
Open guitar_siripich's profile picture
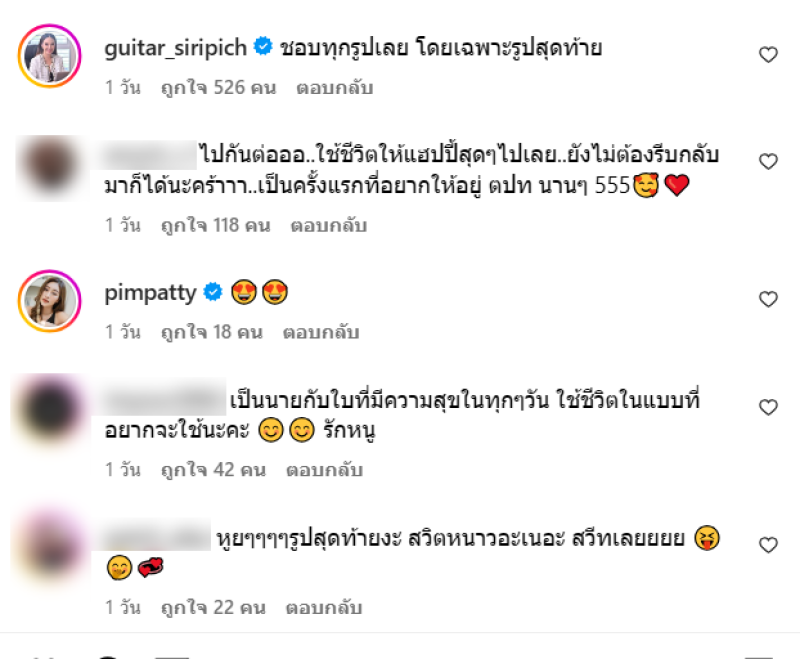point(49,55)
